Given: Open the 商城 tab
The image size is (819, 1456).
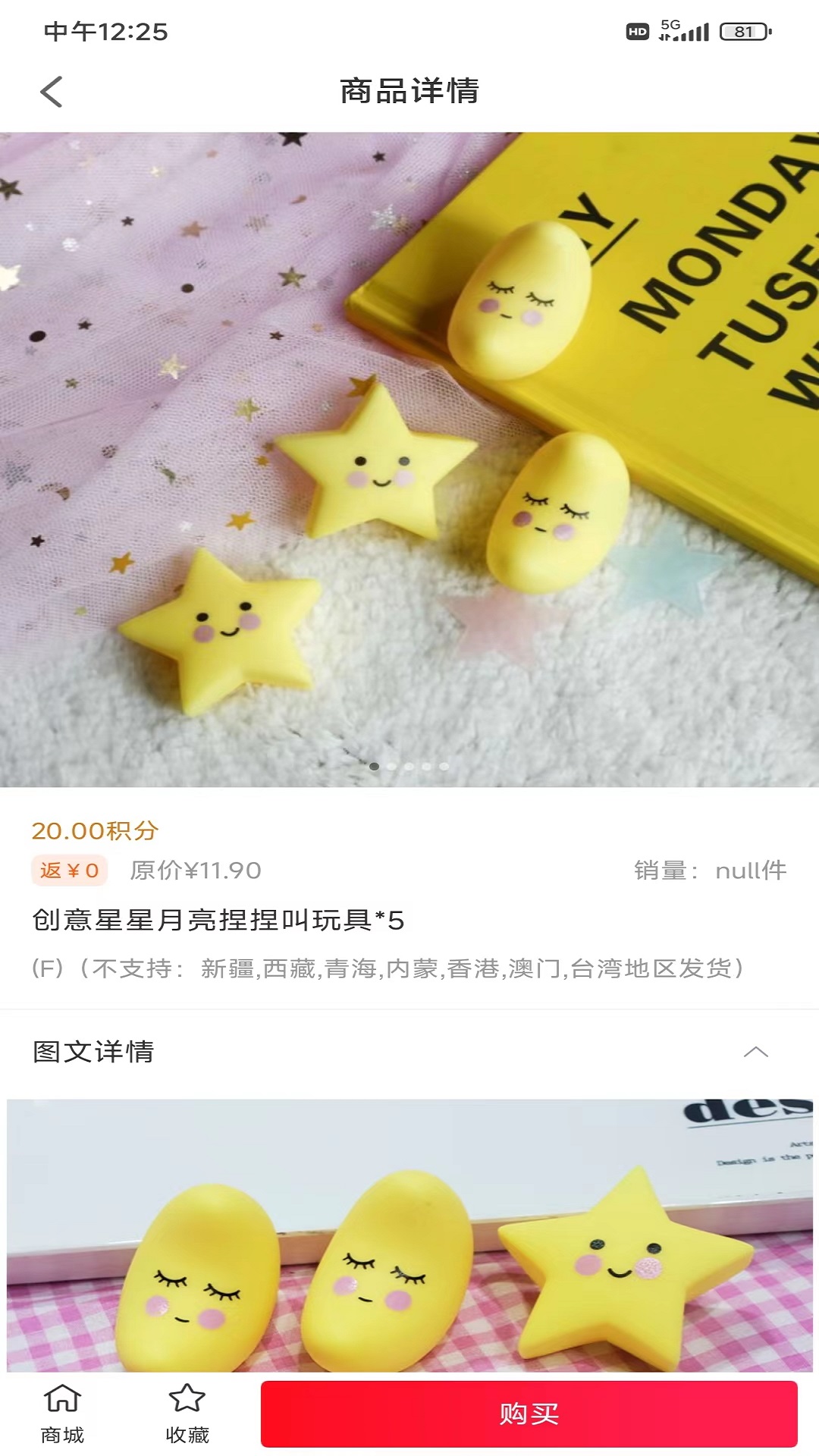Looking at the screenshot, I should [x=62, y=1414].
